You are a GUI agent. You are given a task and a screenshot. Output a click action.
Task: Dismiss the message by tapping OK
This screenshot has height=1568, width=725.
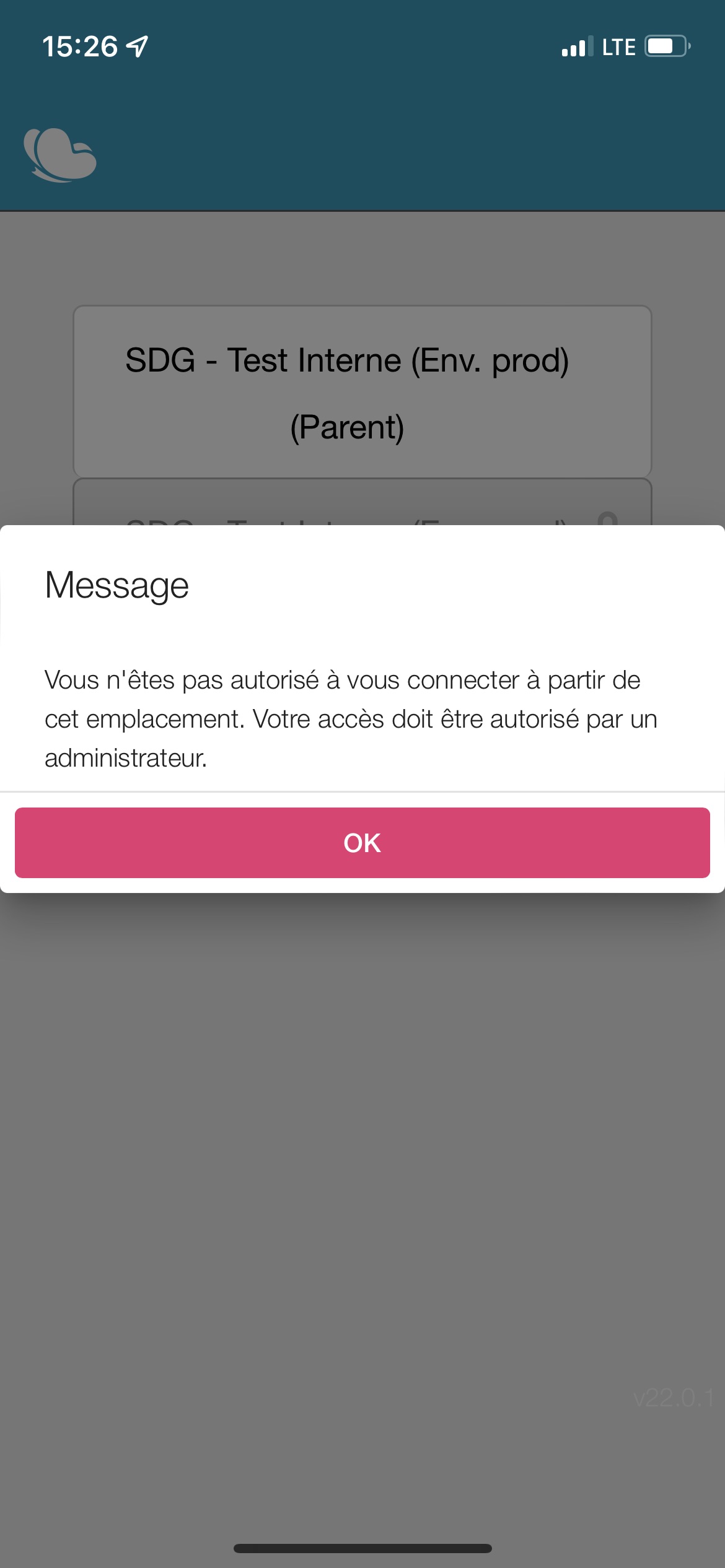click(x=362, y=842)
